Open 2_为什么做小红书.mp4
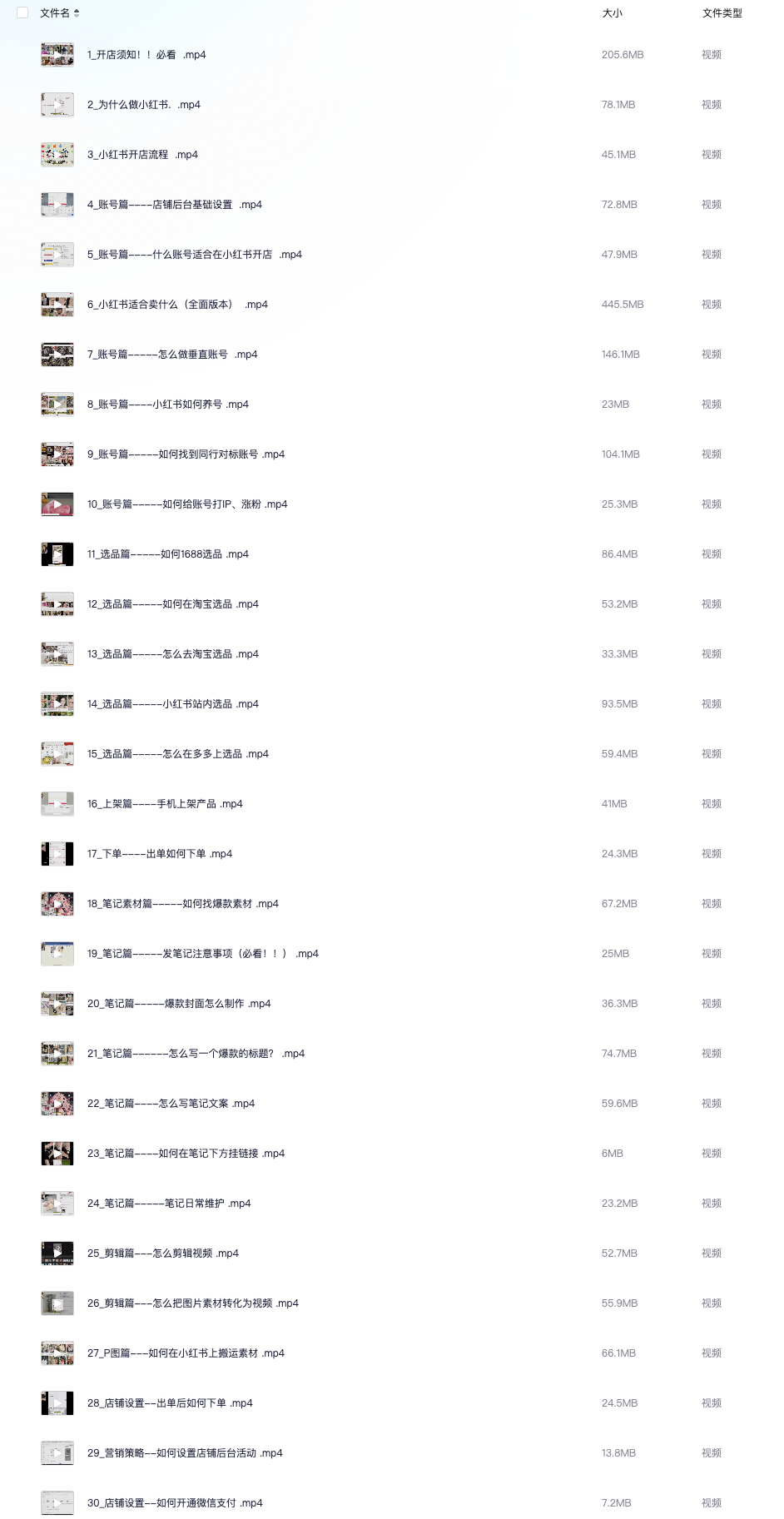Screen dimensions: 784x1519 click(x=143, y=105)
